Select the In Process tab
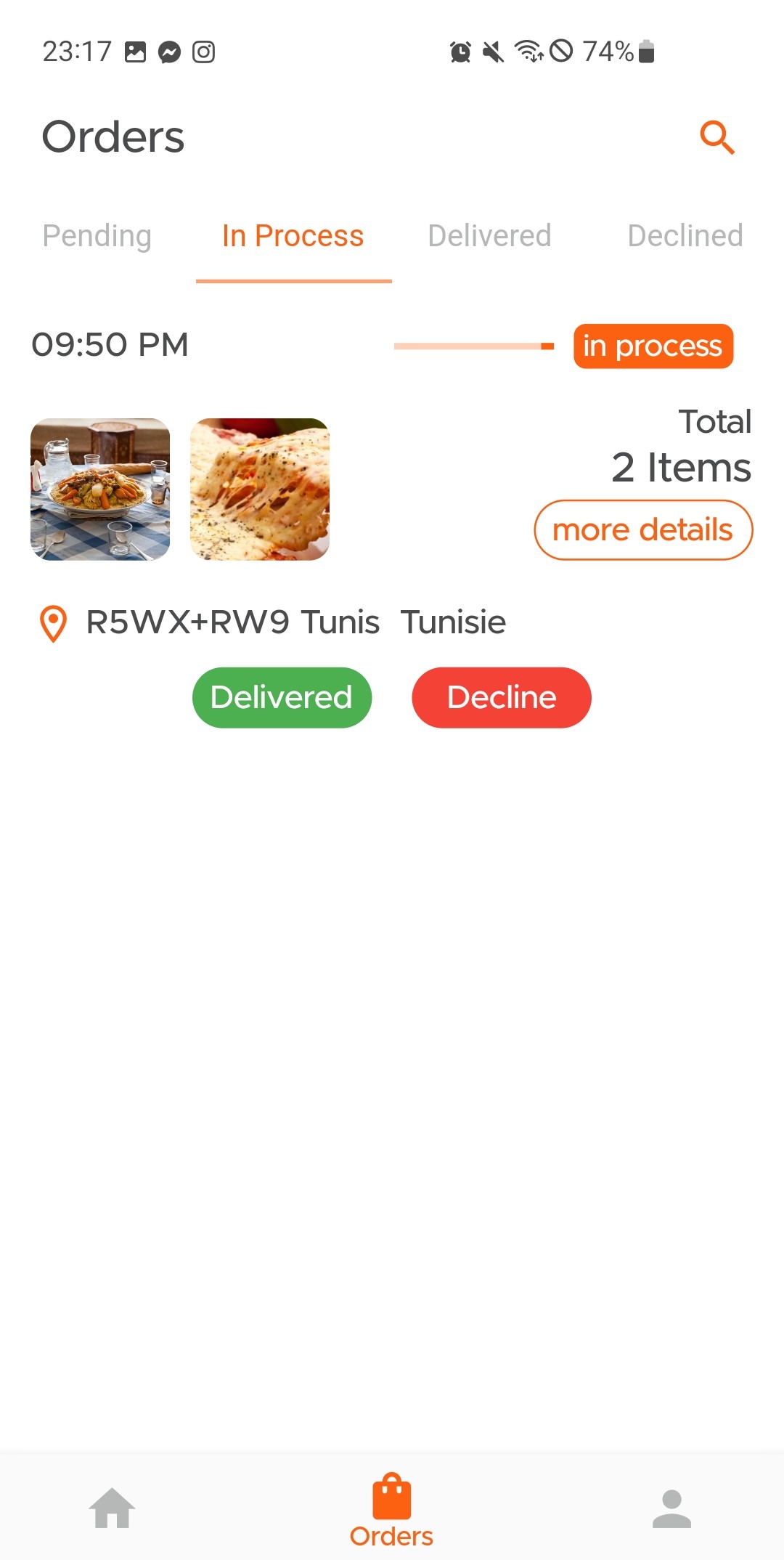The width and height of the screenshot is (784, 1560). point(293,236)
